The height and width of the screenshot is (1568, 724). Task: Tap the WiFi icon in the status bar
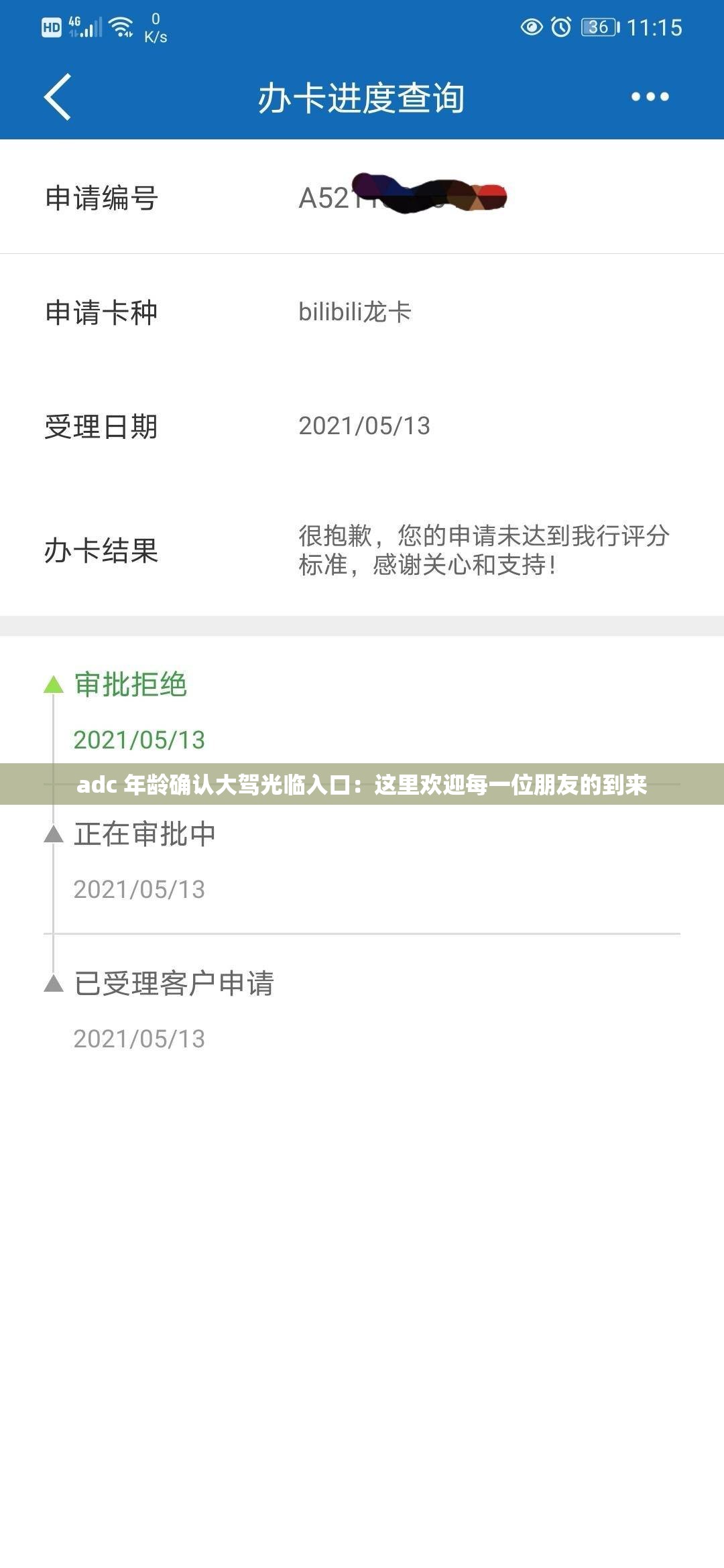(121, 27)
